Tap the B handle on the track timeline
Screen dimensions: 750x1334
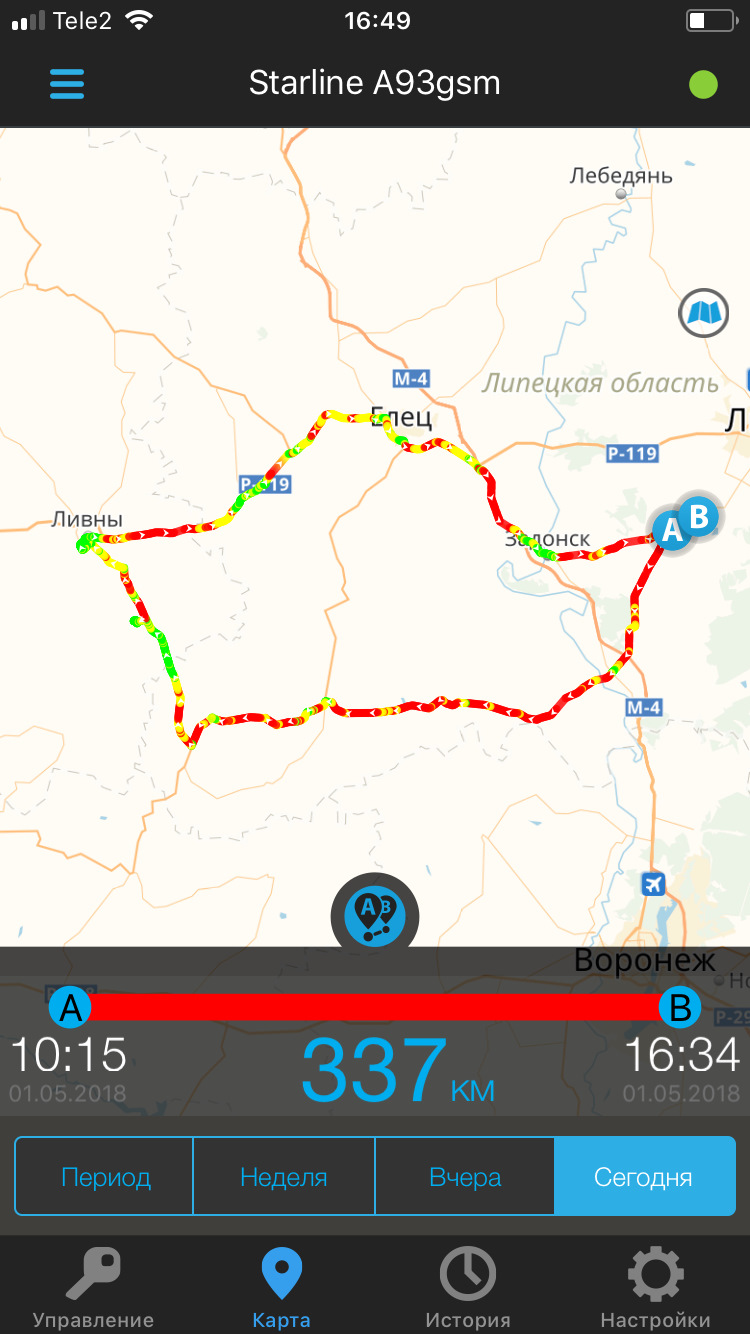coord(680,1008)
